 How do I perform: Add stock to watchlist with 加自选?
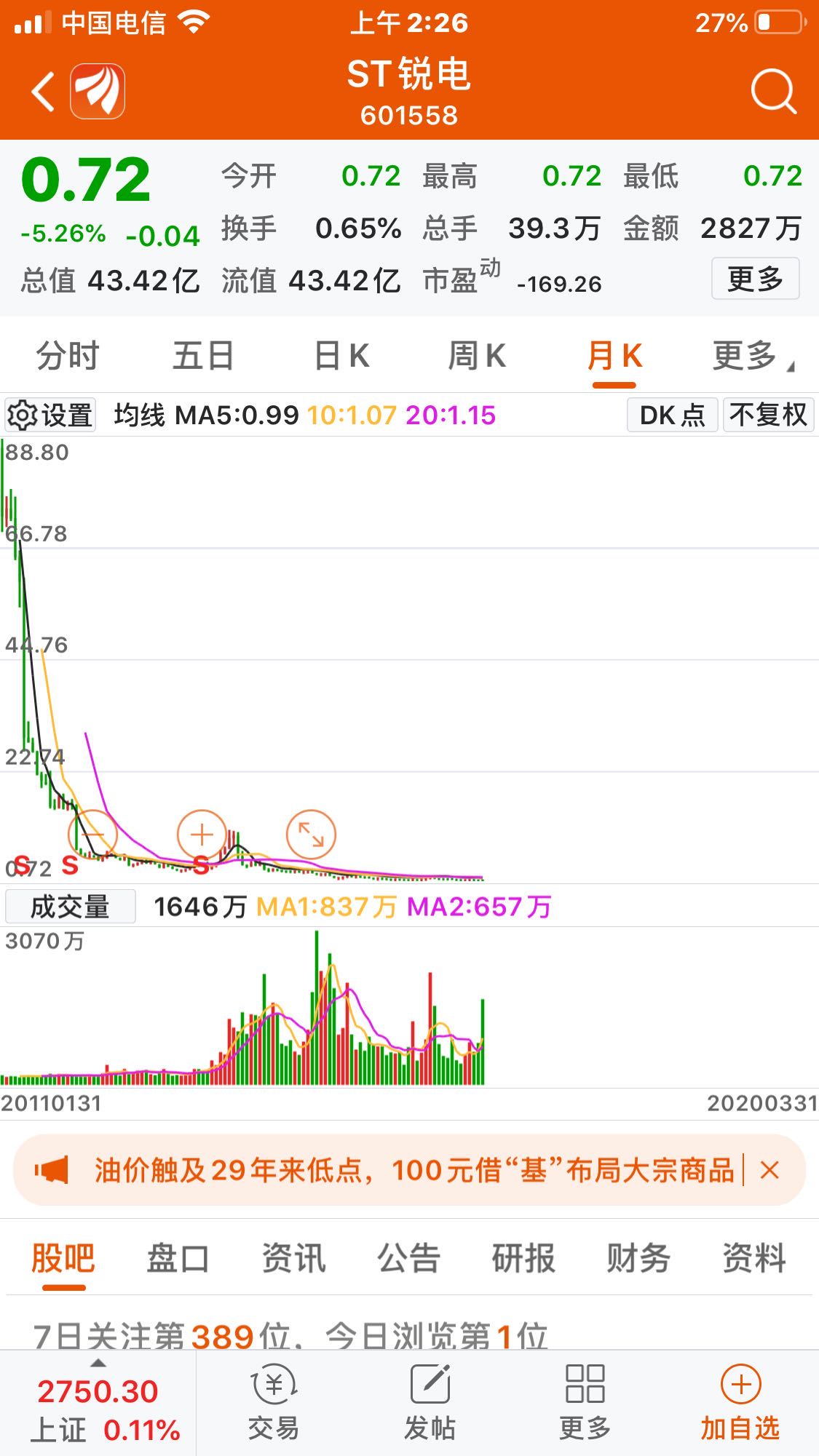pos(740,1402)
